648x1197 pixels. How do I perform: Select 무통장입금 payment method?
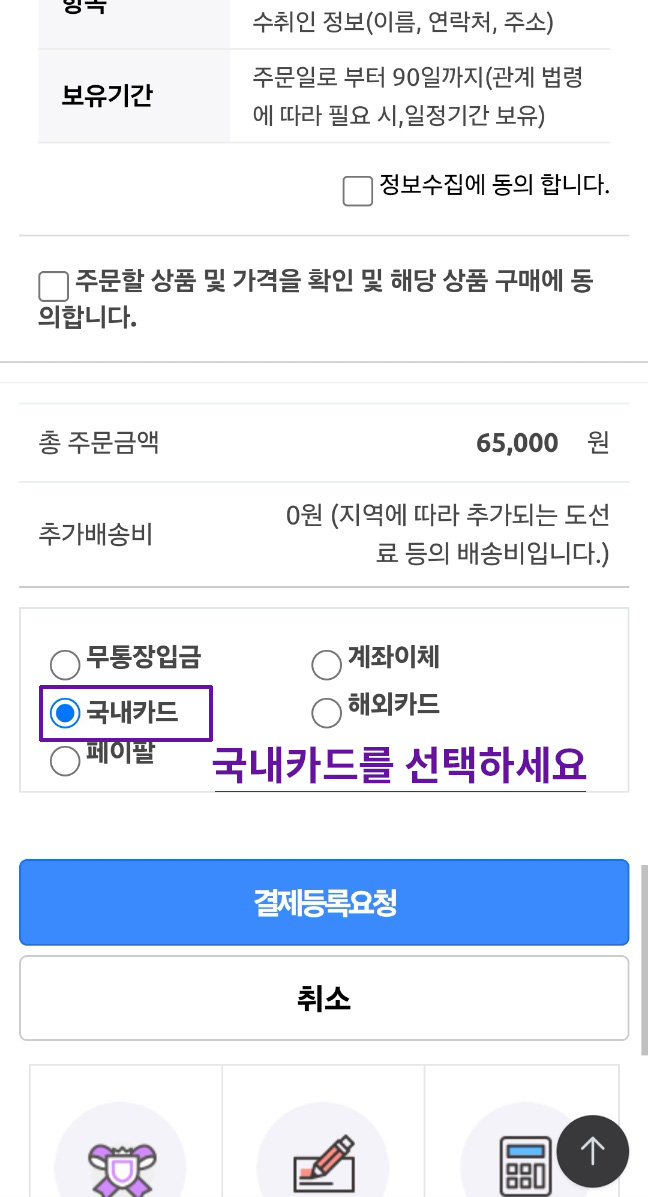[x=65, y=664]
